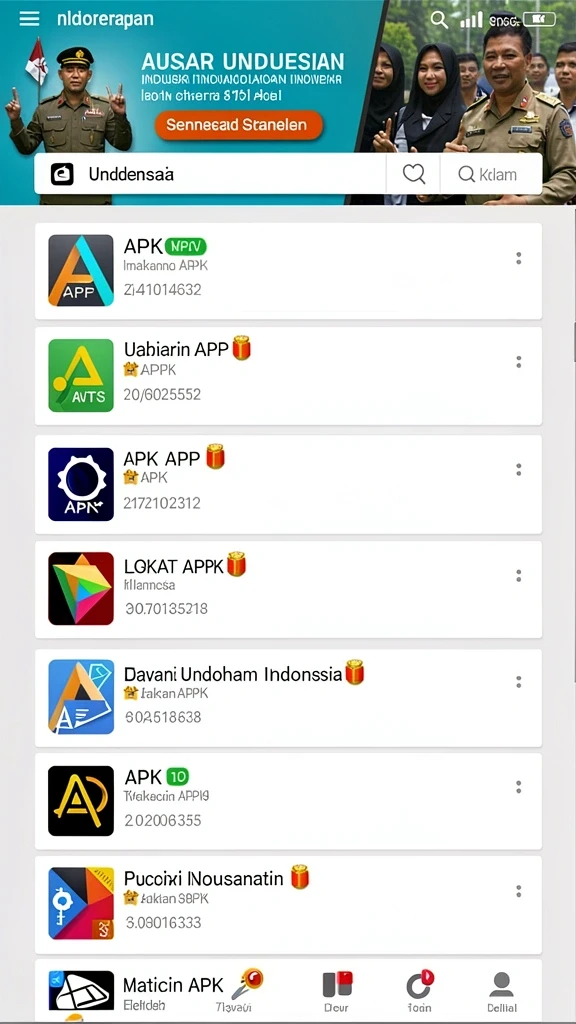
Task: Open the hamburger drawer menu
Action: click(x=29, y=18)
